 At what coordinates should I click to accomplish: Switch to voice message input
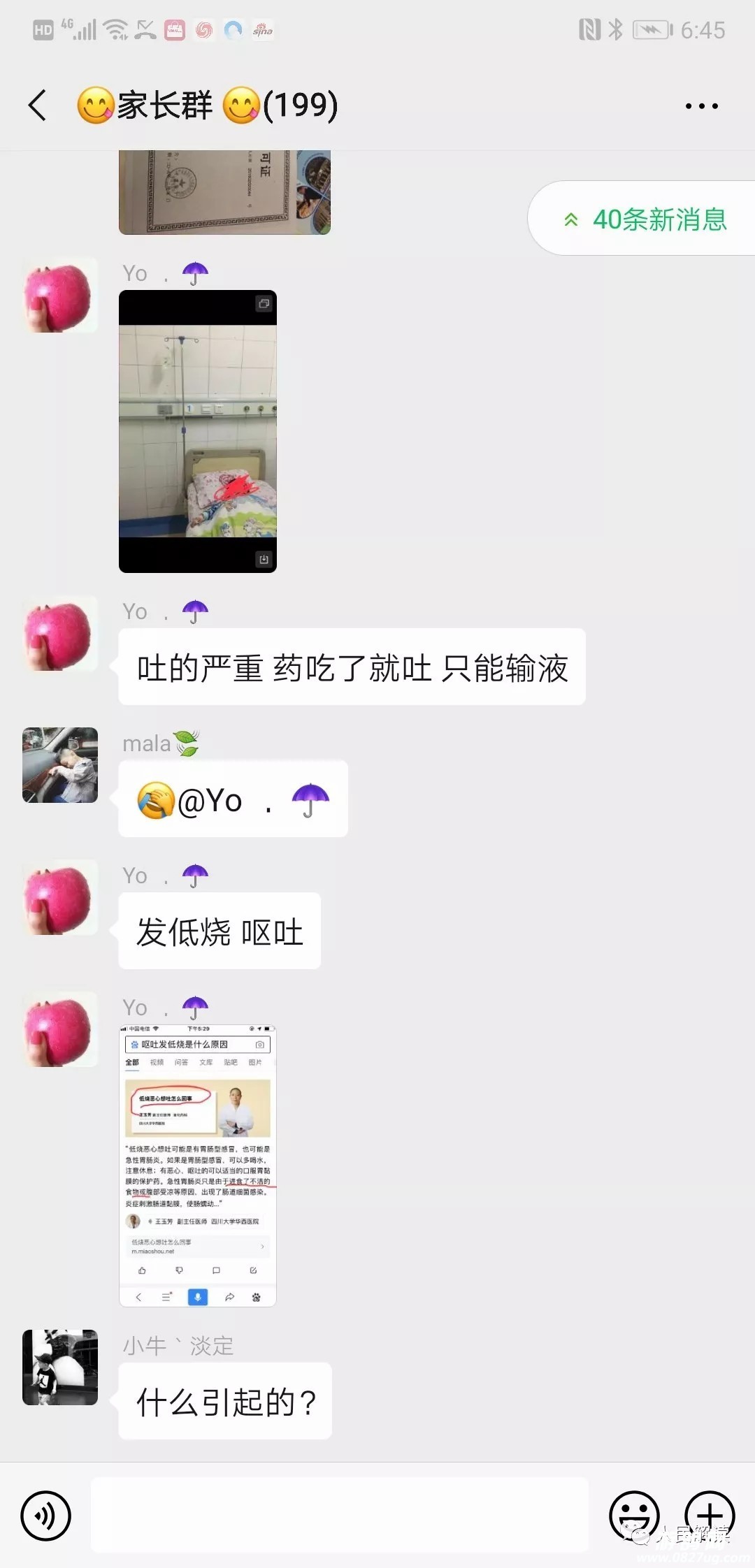[x=46, y=1516]
